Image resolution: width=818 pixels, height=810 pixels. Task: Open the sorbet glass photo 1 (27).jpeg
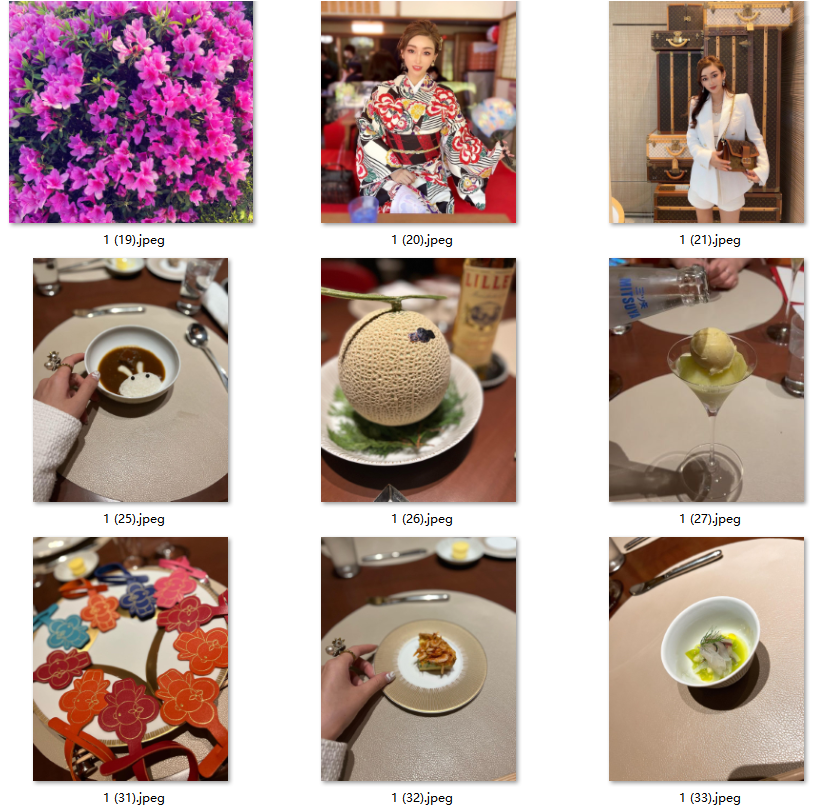pos(707,380)
